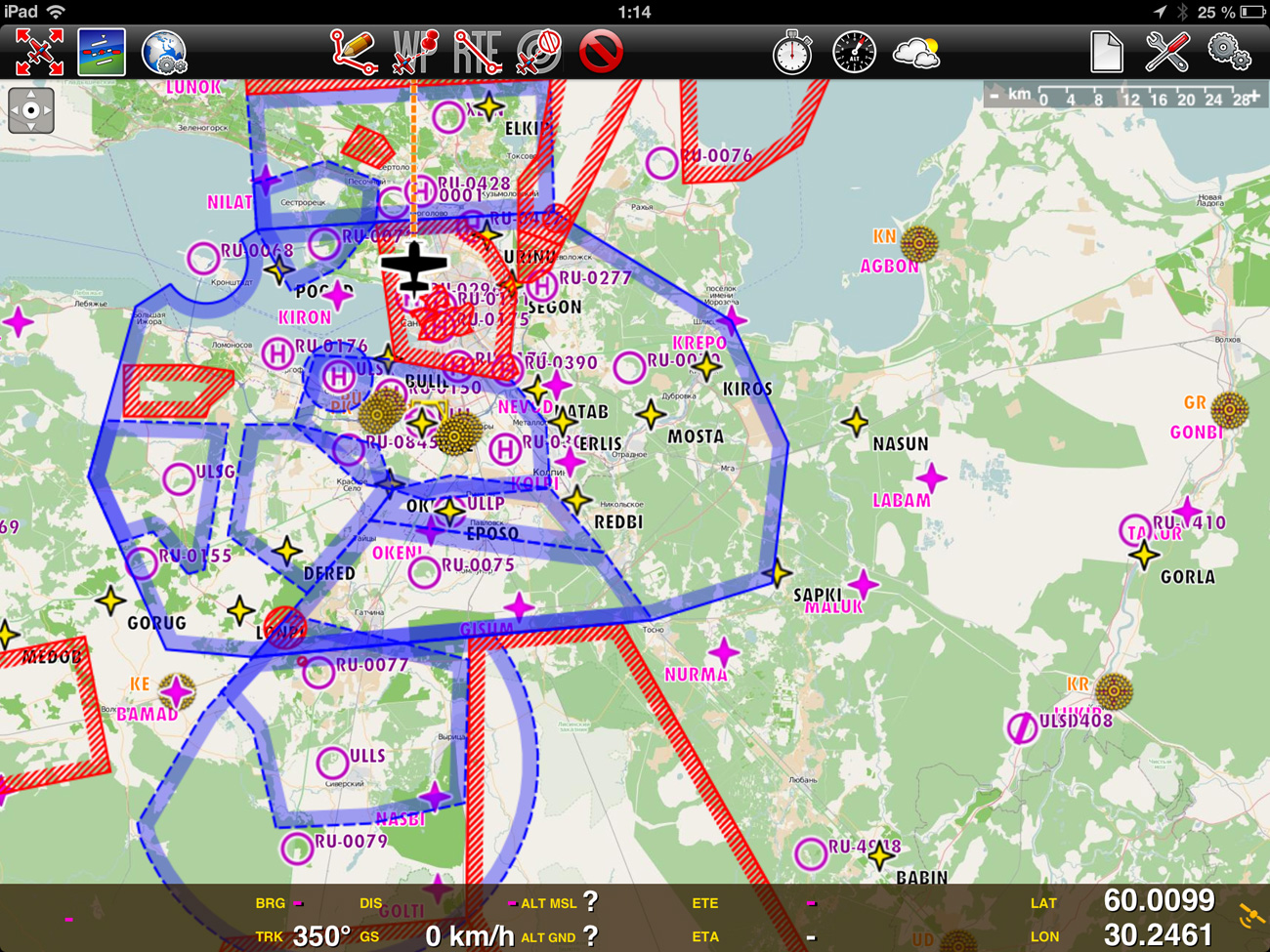Image resolution: width=1270 pixels, height=952 pixels.
Task: Tap the full-screen expand arrows icon
Action: click(x=39, y=52)
